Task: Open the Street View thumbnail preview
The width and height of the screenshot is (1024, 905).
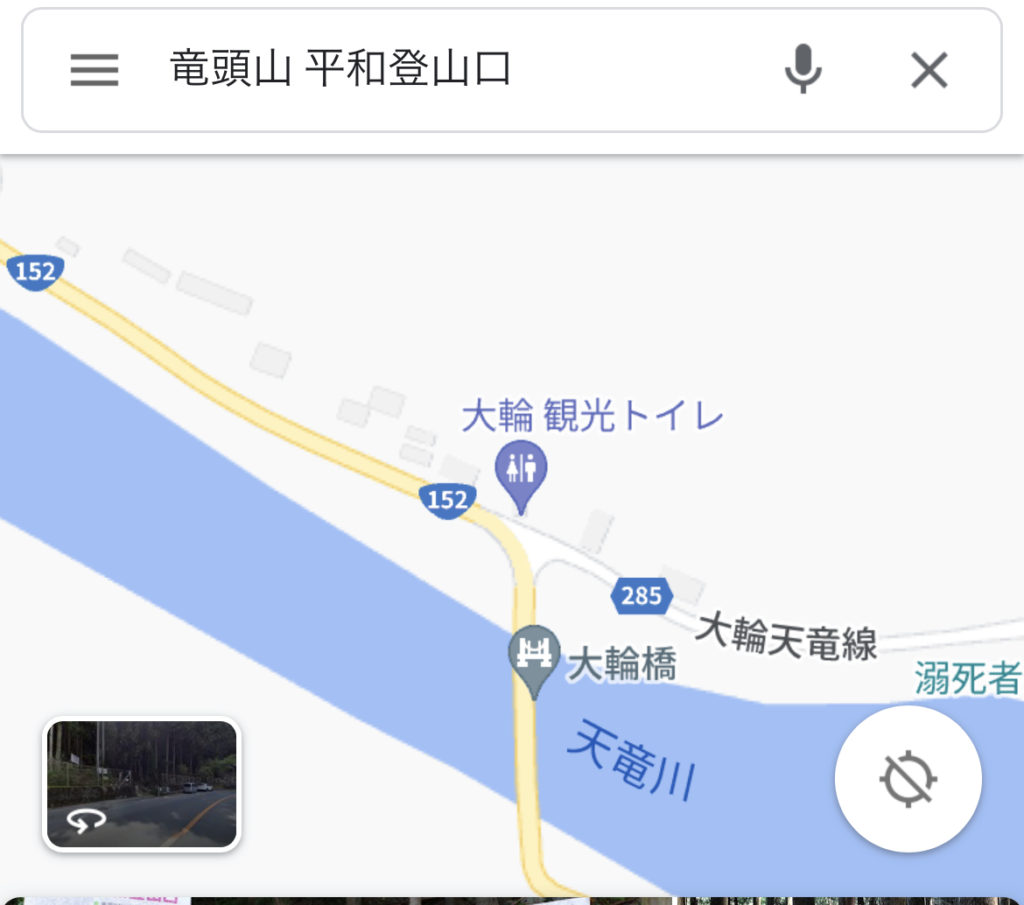Action: pos(142,784)
